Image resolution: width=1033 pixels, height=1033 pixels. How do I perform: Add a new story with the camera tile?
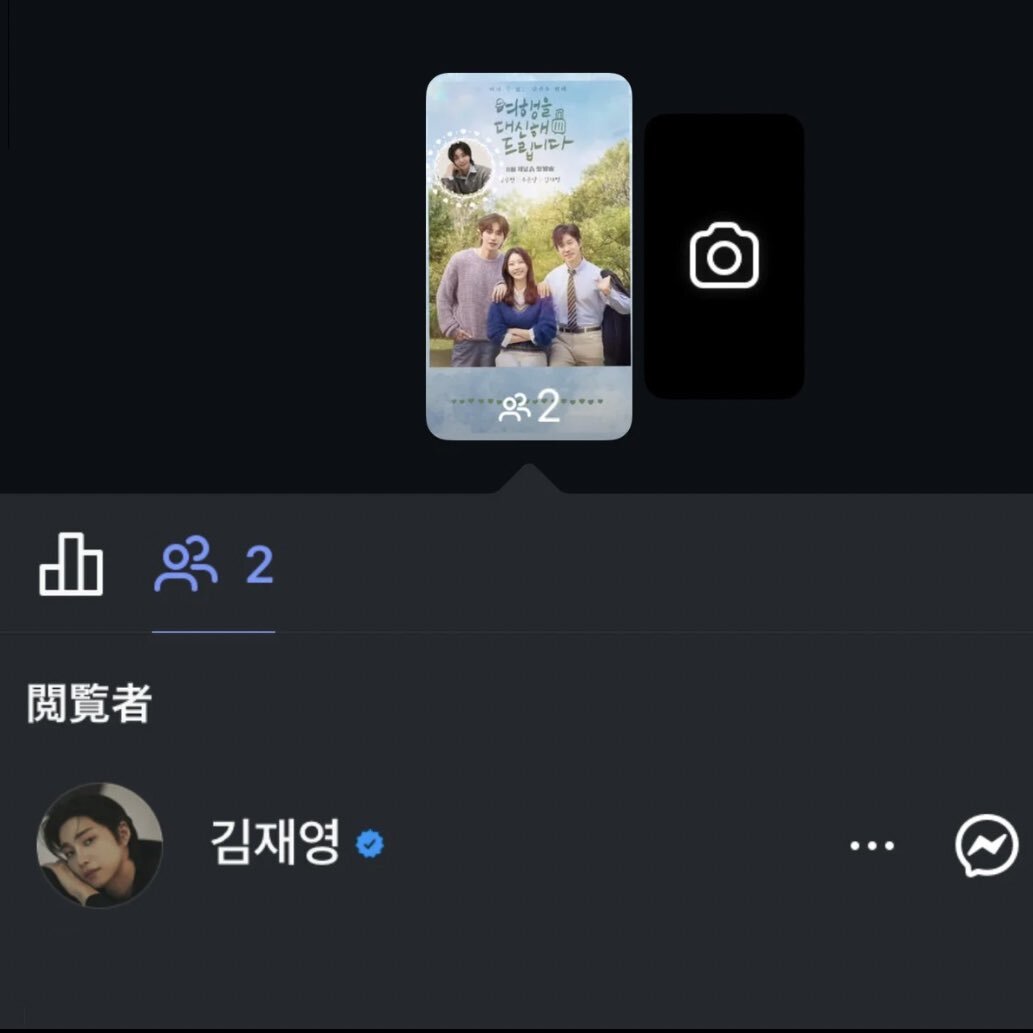(724, 256)
